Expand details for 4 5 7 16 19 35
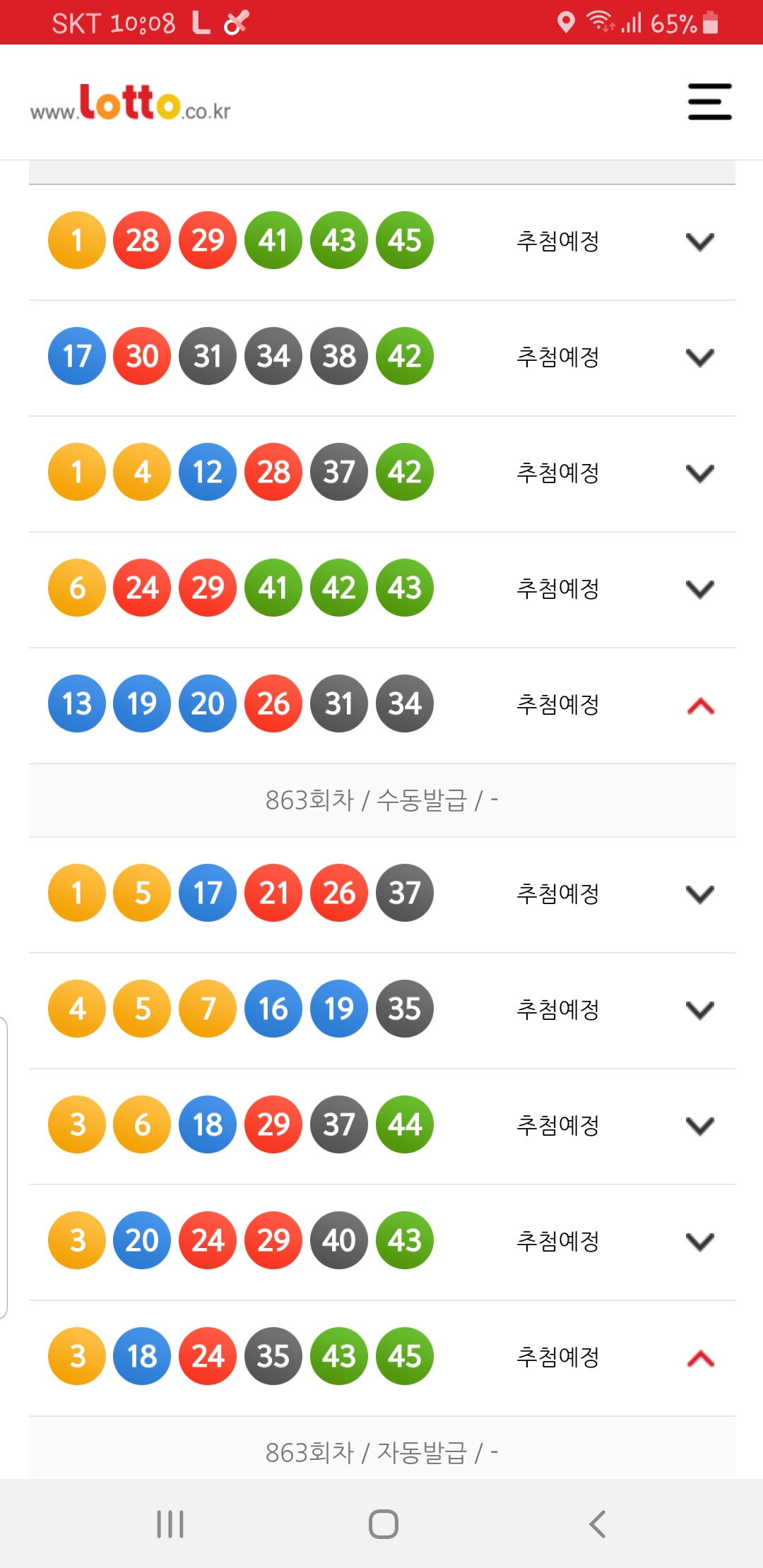This screenshot has width=763, height=1568. coord(699,1010)
